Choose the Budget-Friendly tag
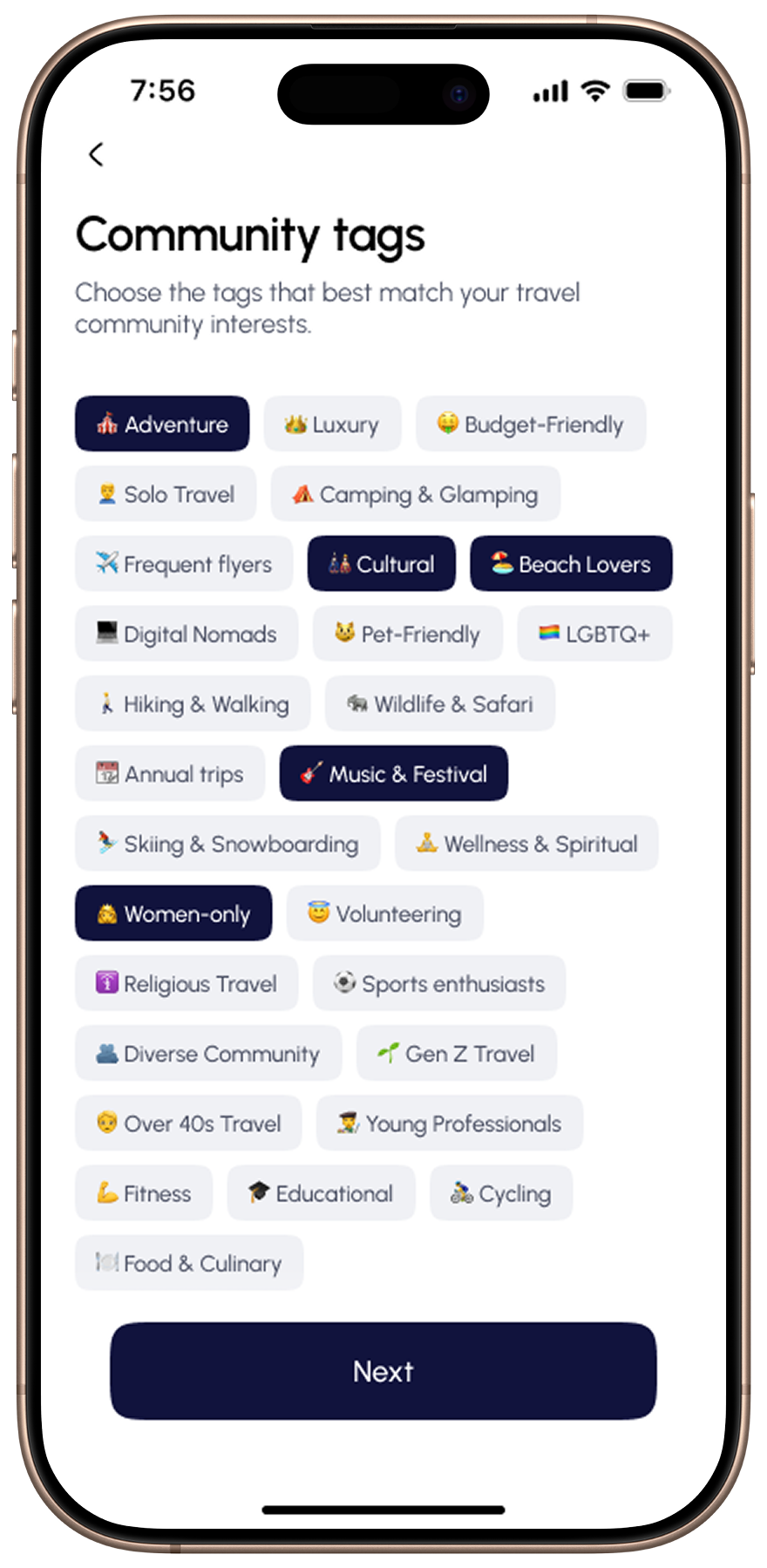This screenshot has height=1568, width=767. [531, 424]
